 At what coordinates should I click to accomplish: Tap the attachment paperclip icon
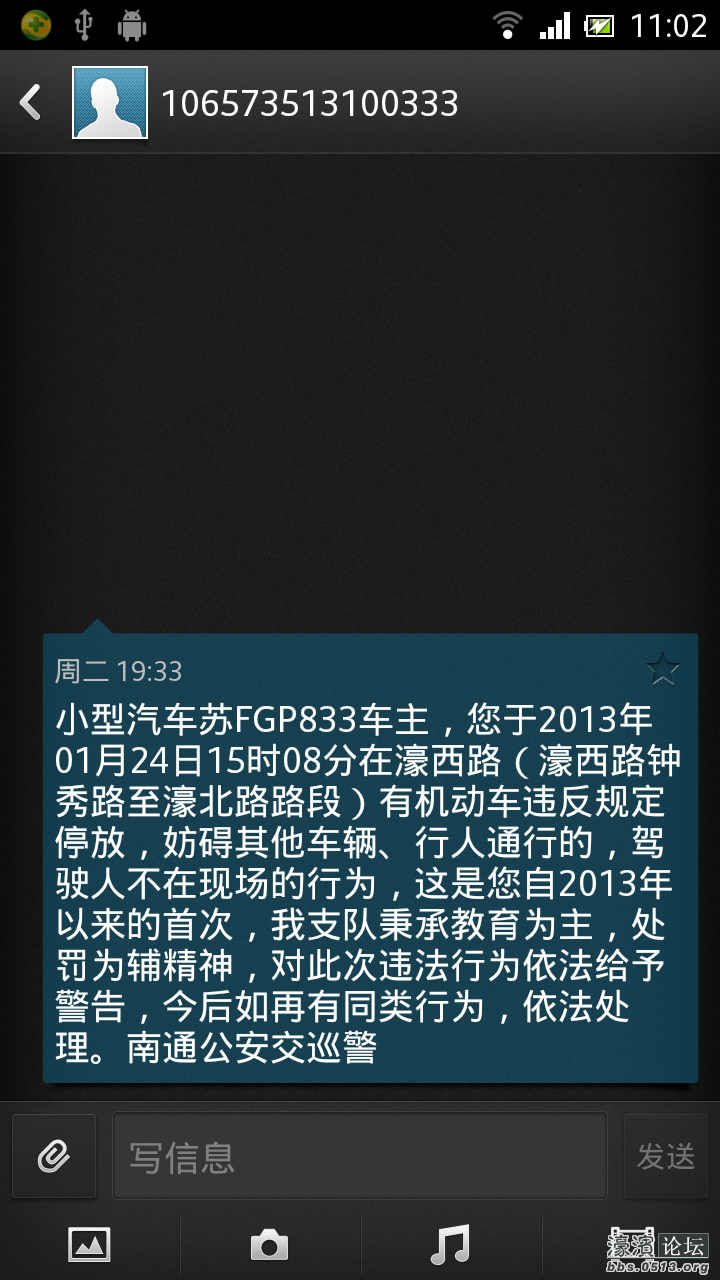coord(53,1156)
